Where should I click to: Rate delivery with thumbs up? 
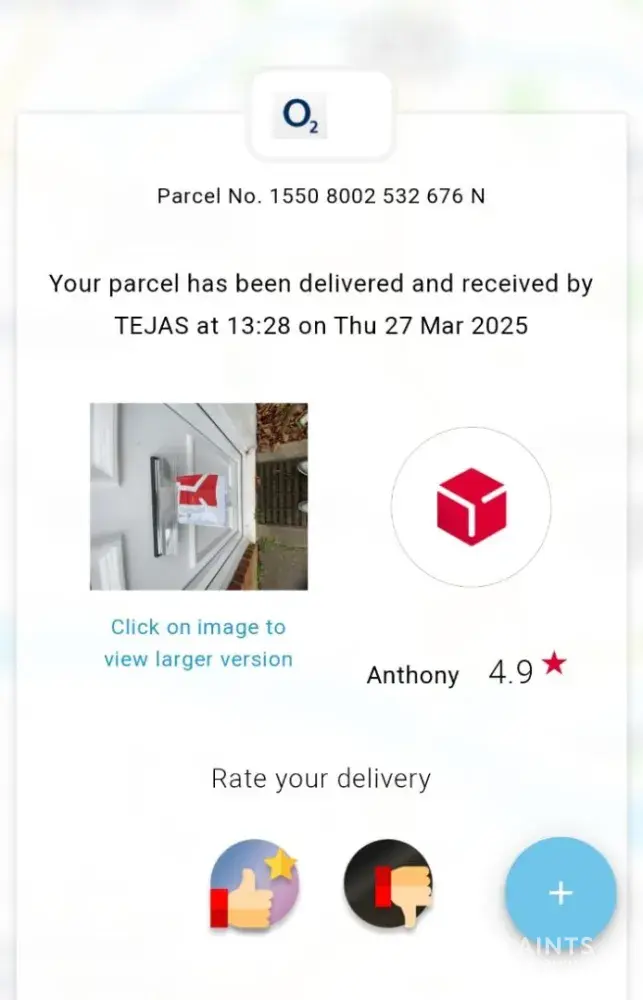tap(254, 885)
